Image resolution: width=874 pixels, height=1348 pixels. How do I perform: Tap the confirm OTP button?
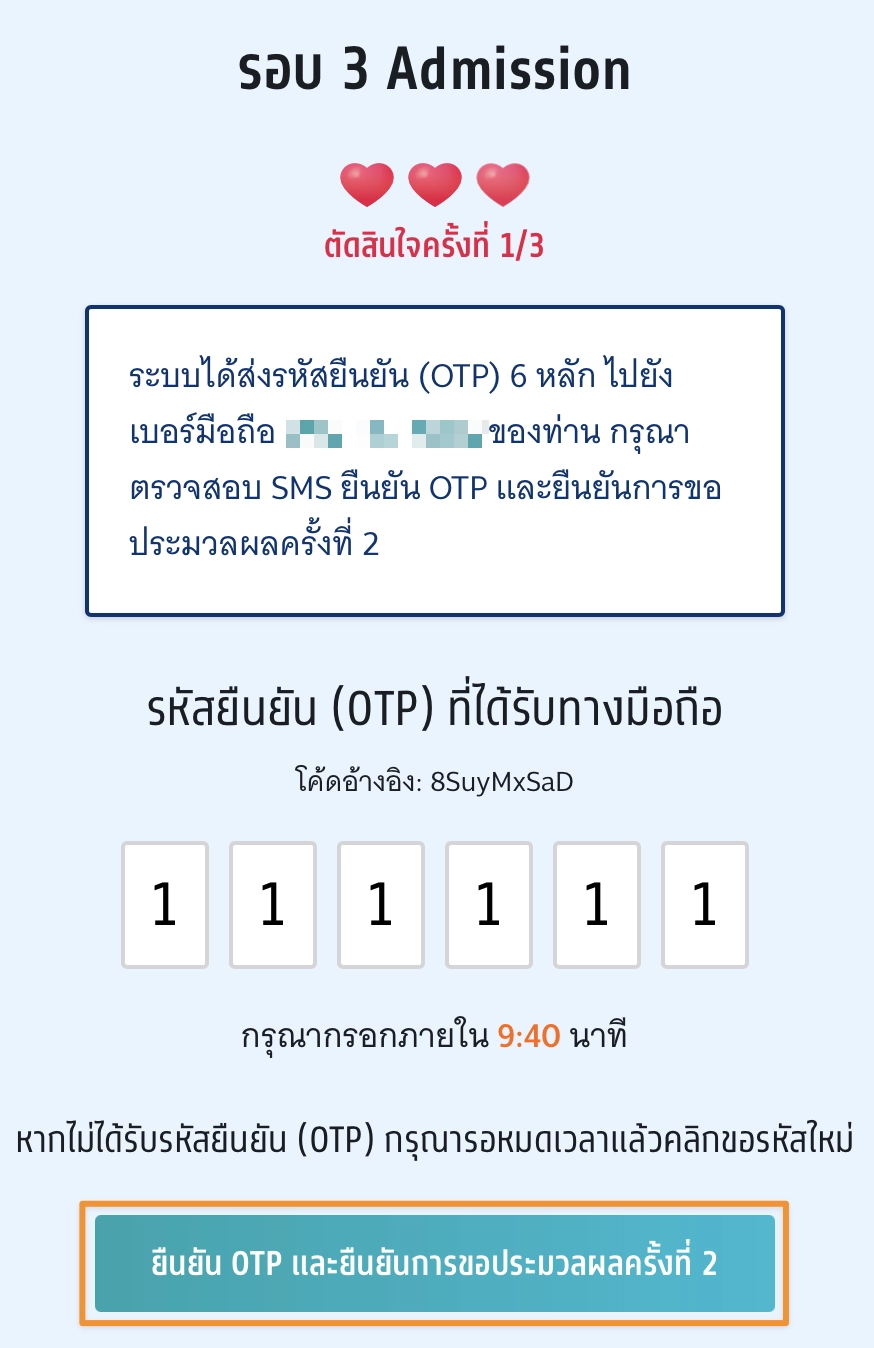point(435,1263)
